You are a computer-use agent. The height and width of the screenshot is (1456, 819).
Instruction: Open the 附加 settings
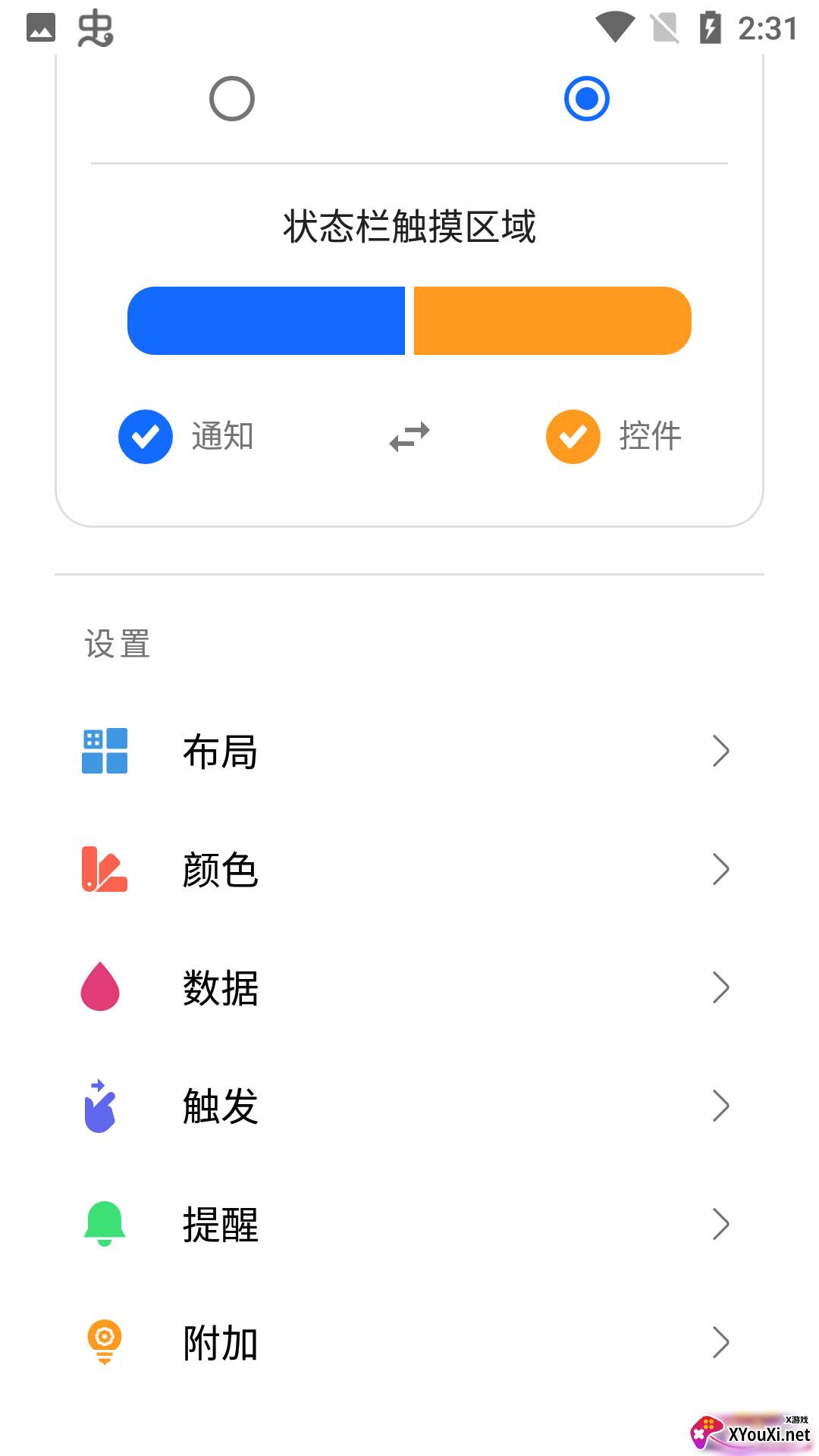[409, 1343]
